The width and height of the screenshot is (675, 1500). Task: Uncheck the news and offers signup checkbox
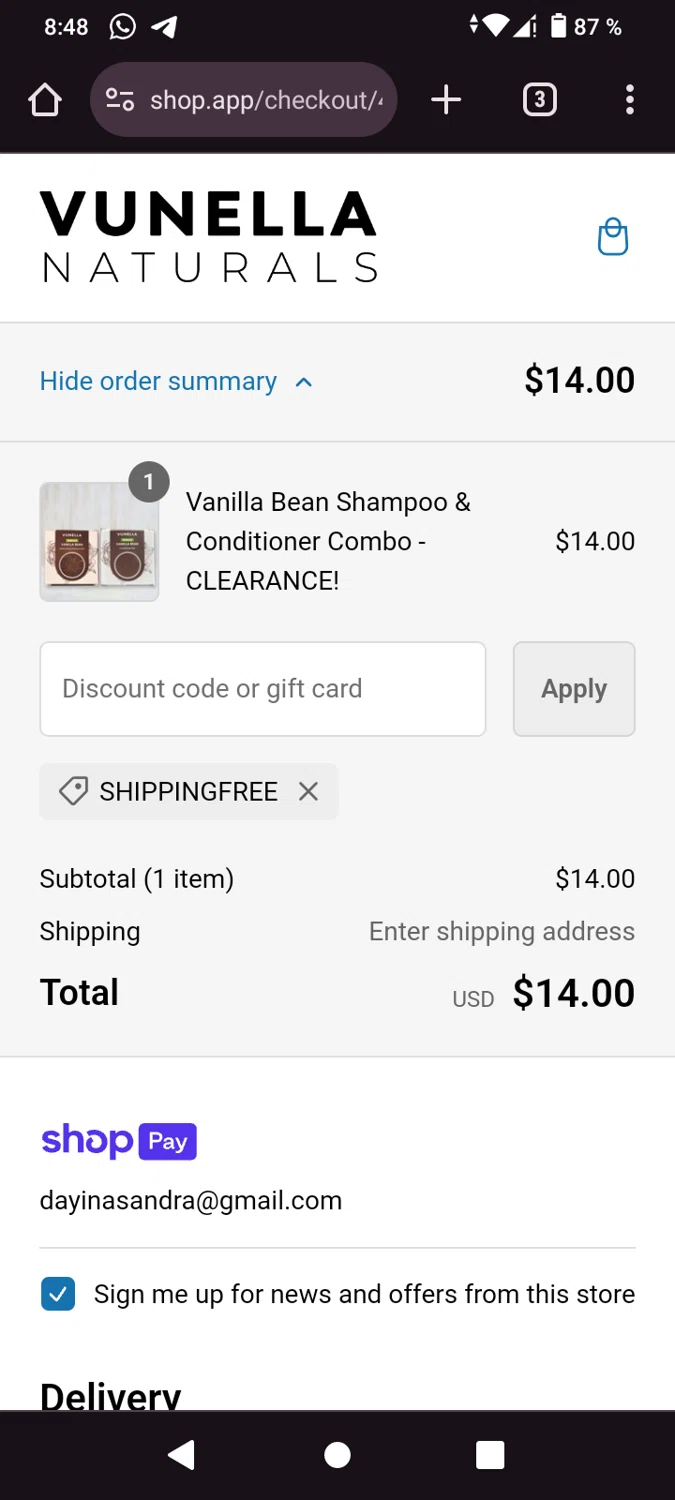(x=58, y=1294)
